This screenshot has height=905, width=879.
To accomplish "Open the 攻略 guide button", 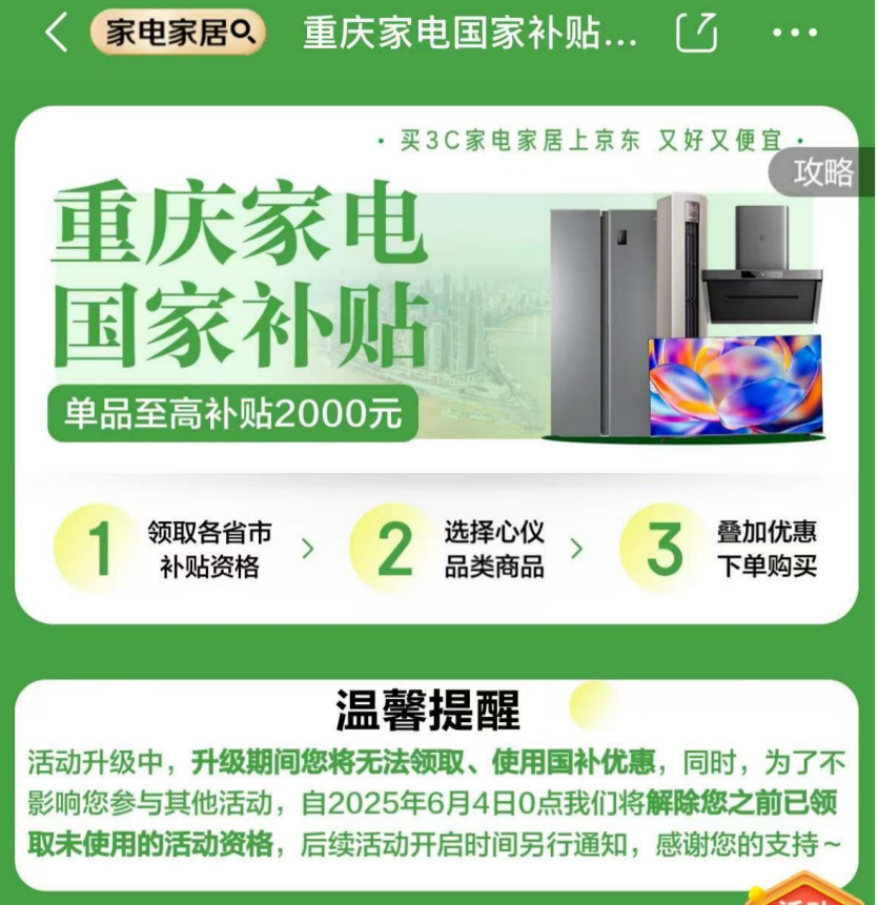I will [823, 172].
